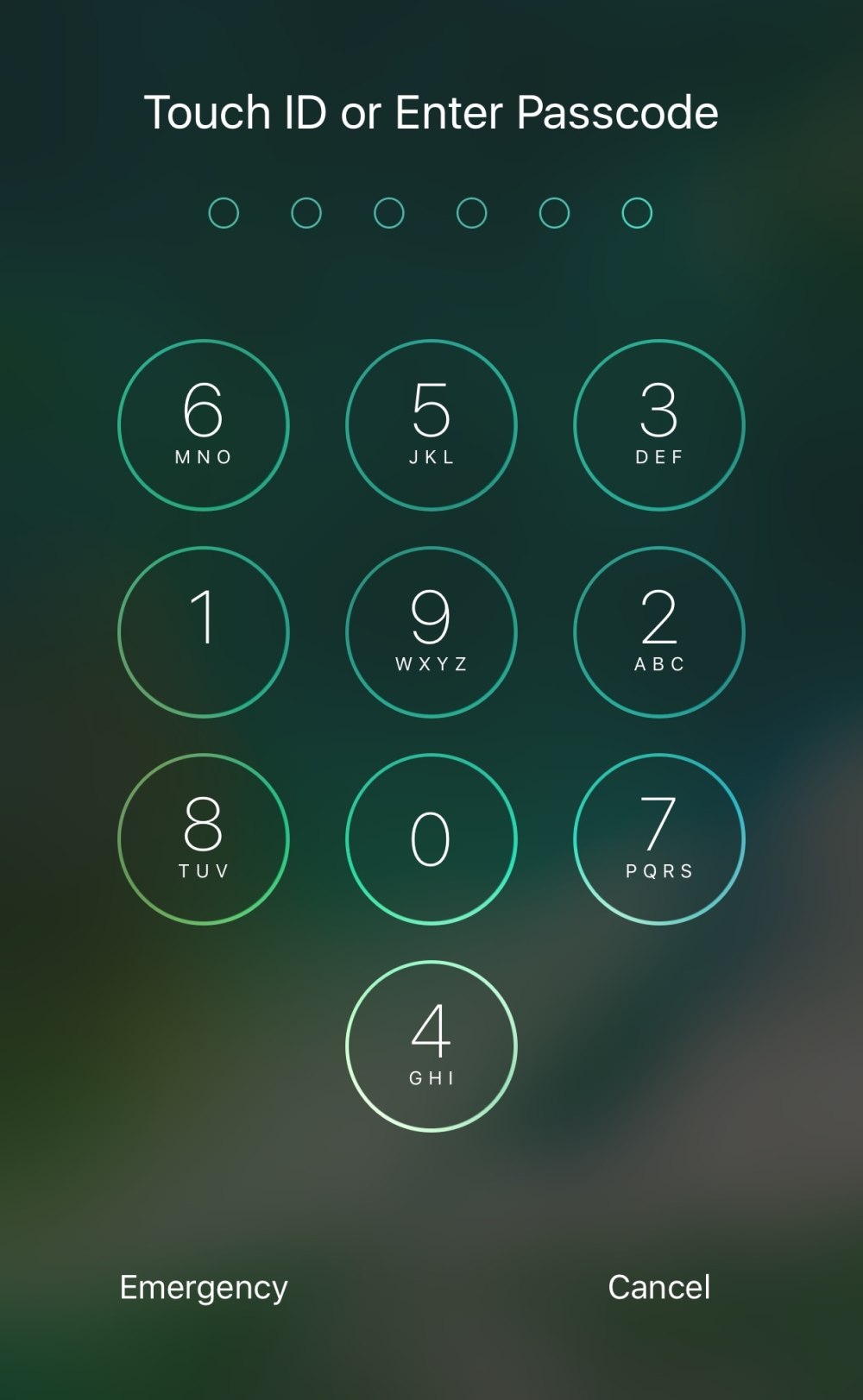Tap the 9 WXYZ key
The image size is (863, 1400).
point(431,631)
